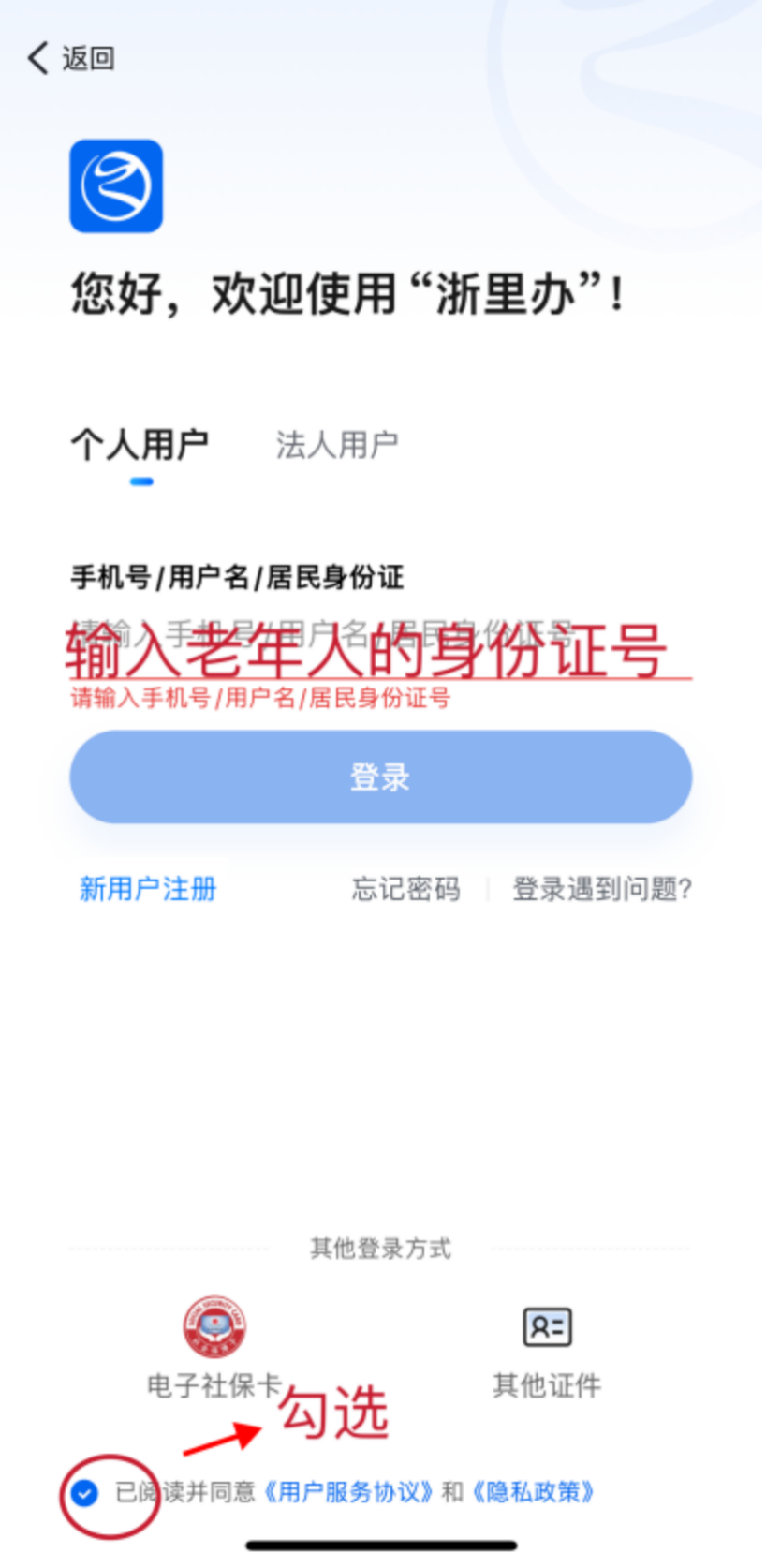766x1568 pixels.
Task: Select the 个人用户 tab
Action: click(x=140, y=444)
